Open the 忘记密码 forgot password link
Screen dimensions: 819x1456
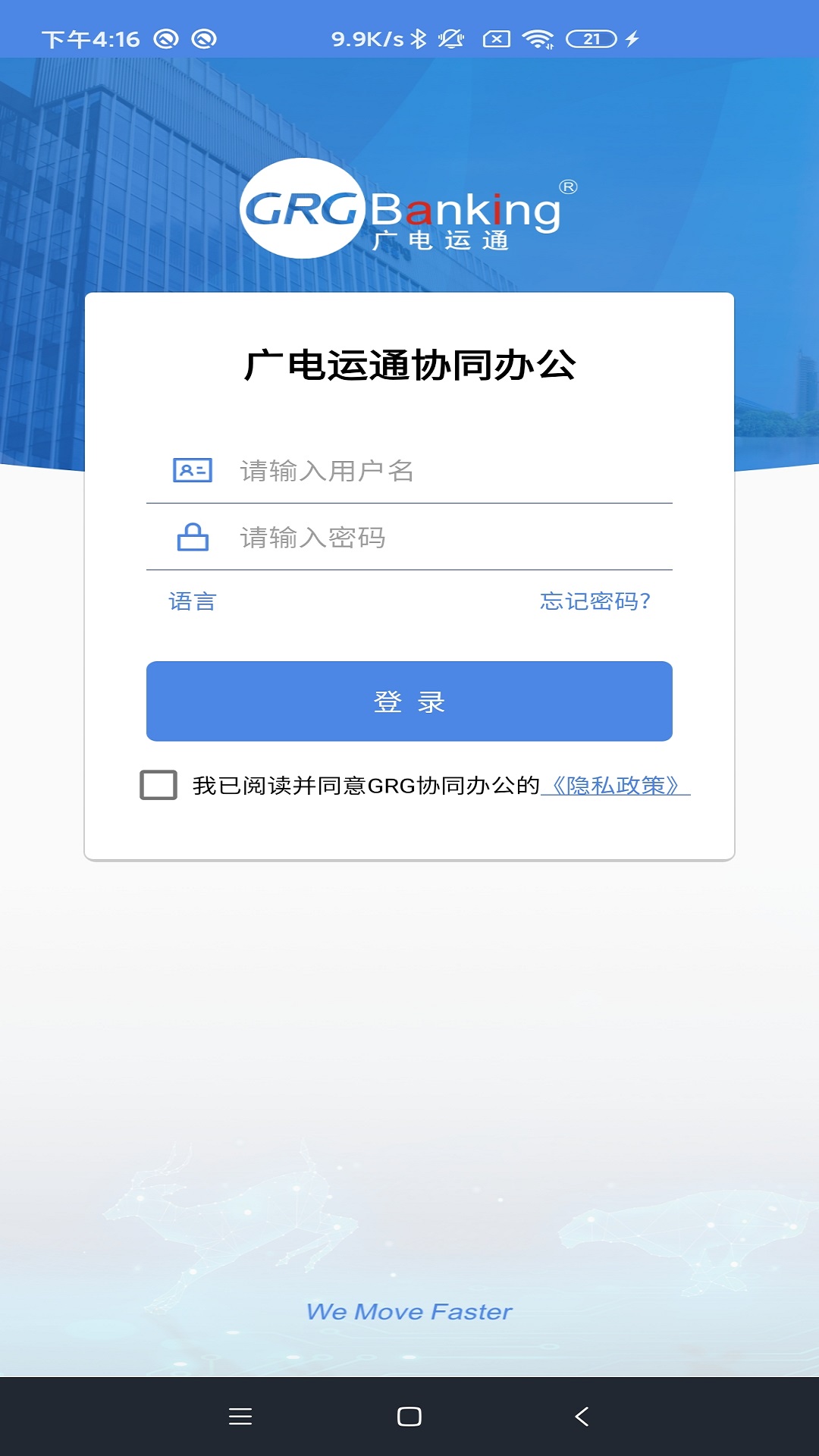595,601
